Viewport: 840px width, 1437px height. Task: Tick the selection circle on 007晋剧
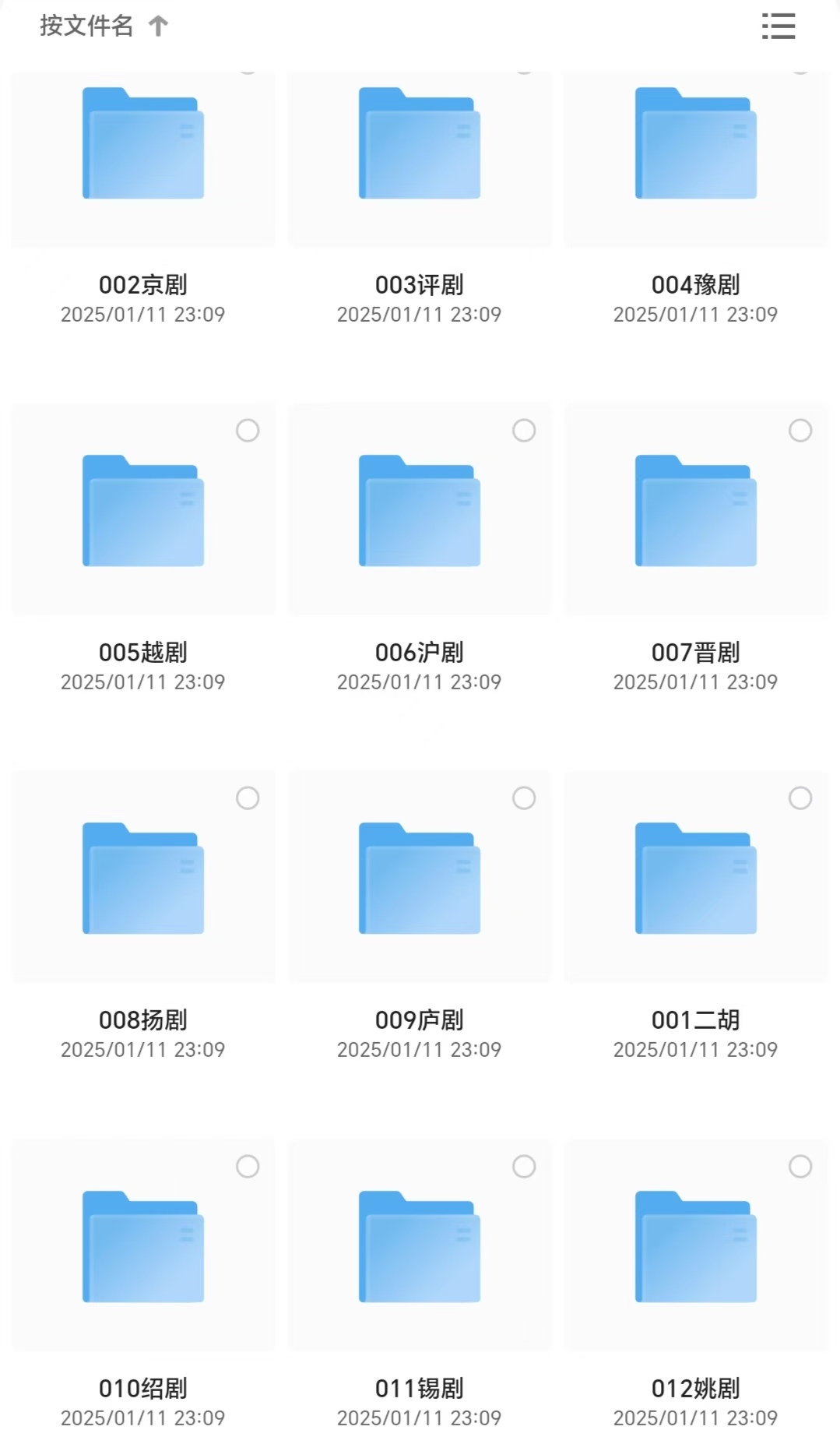tap(800, 431)
